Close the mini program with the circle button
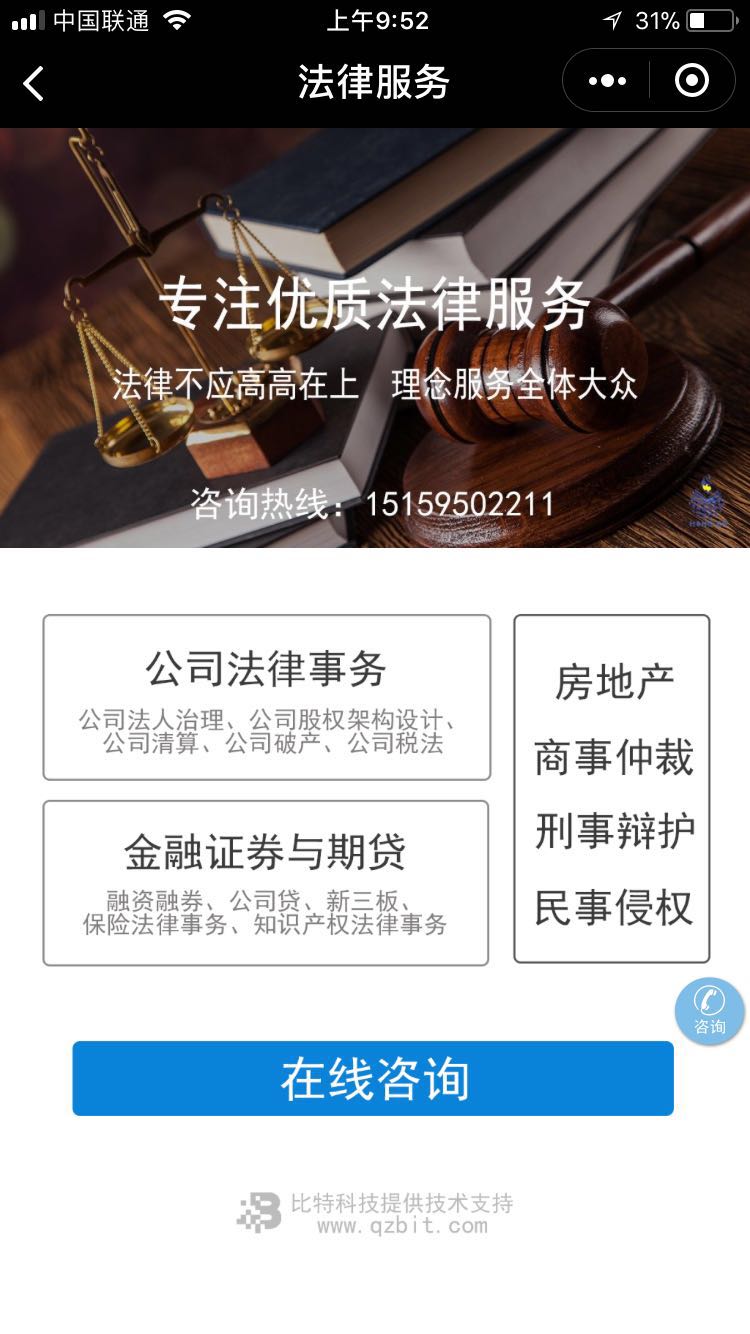 point(692,81)
